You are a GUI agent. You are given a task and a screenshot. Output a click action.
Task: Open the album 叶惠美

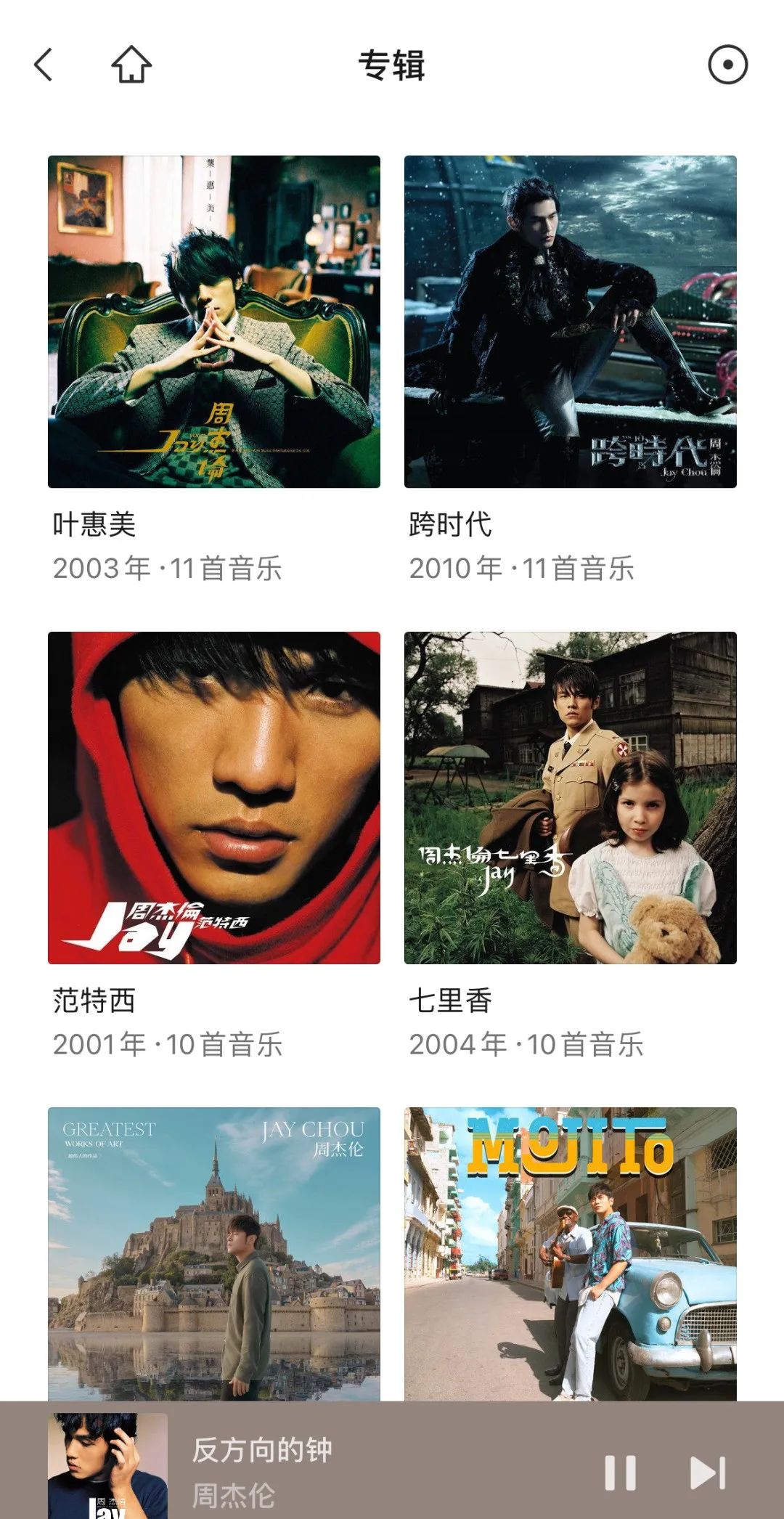(214, 322)
